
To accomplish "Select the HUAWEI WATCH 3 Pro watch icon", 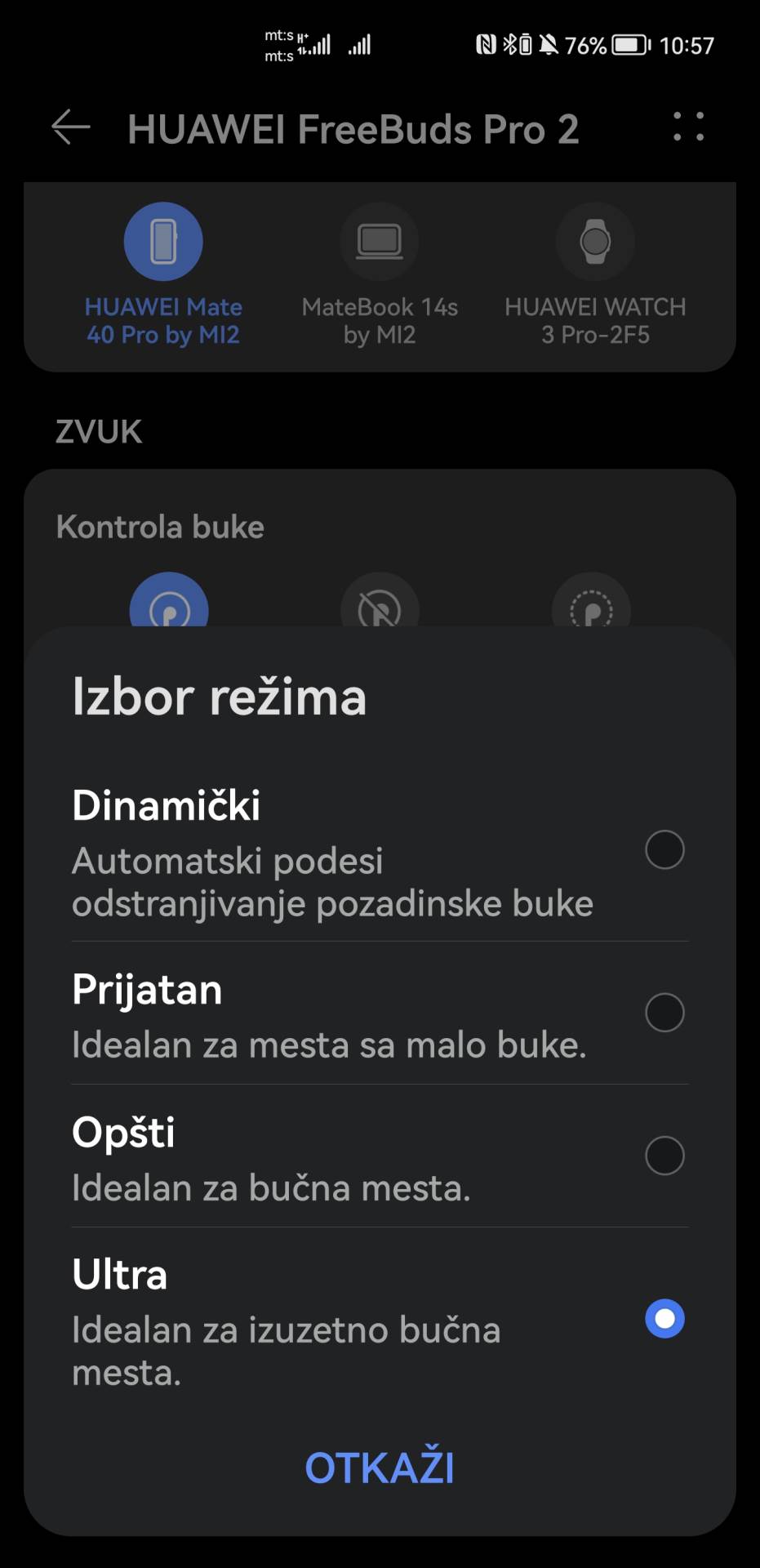I will [x=595, y=241].
